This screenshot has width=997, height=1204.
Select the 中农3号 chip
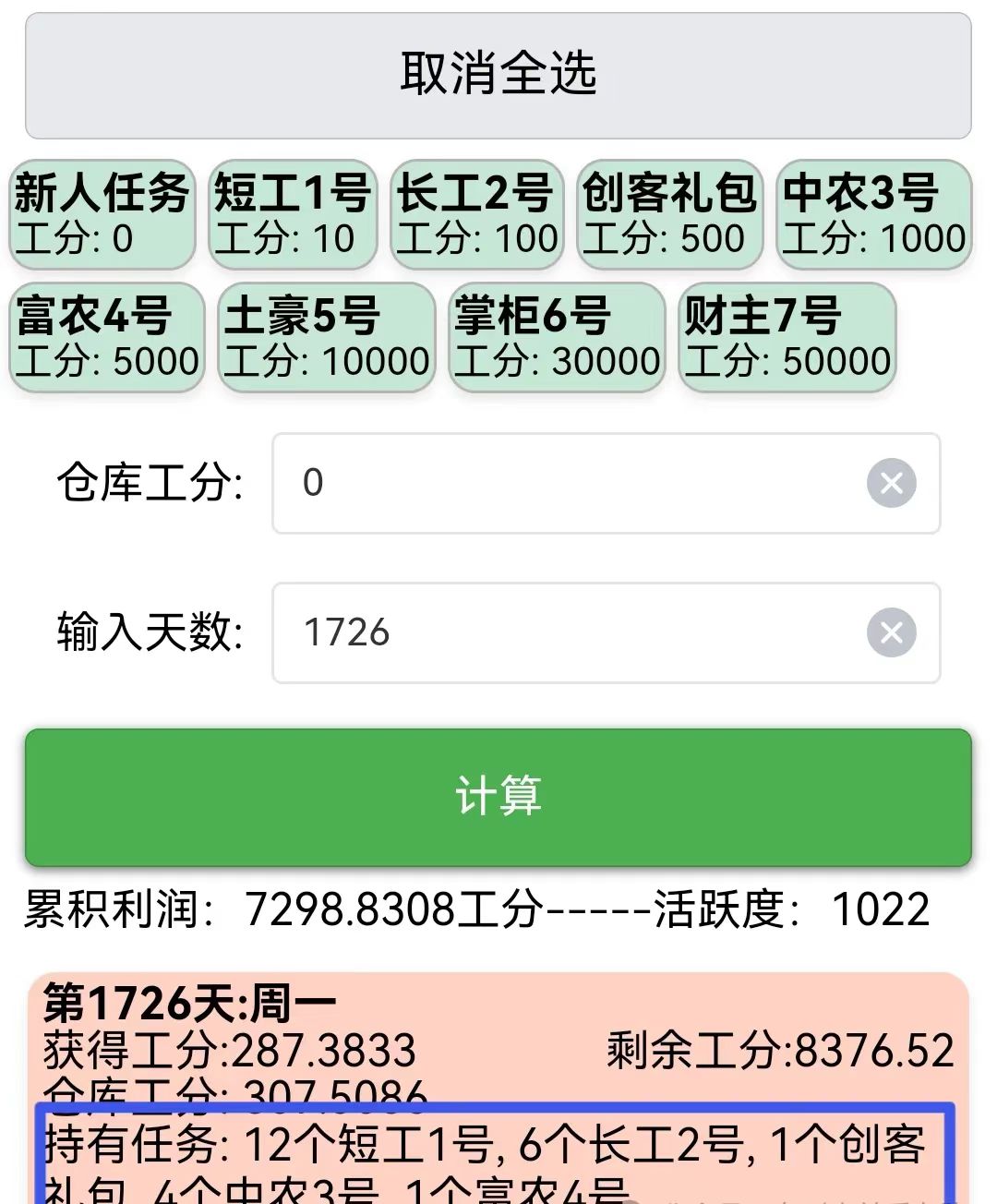[x=873, y=215]
